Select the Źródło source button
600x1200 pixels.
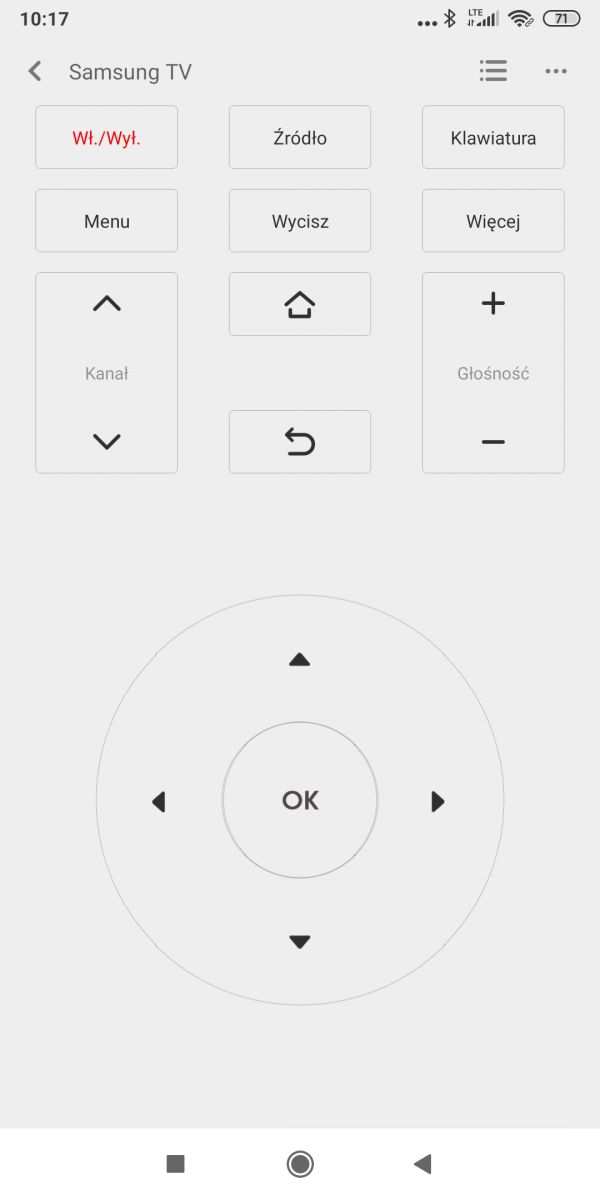click(x=300, y=138)
